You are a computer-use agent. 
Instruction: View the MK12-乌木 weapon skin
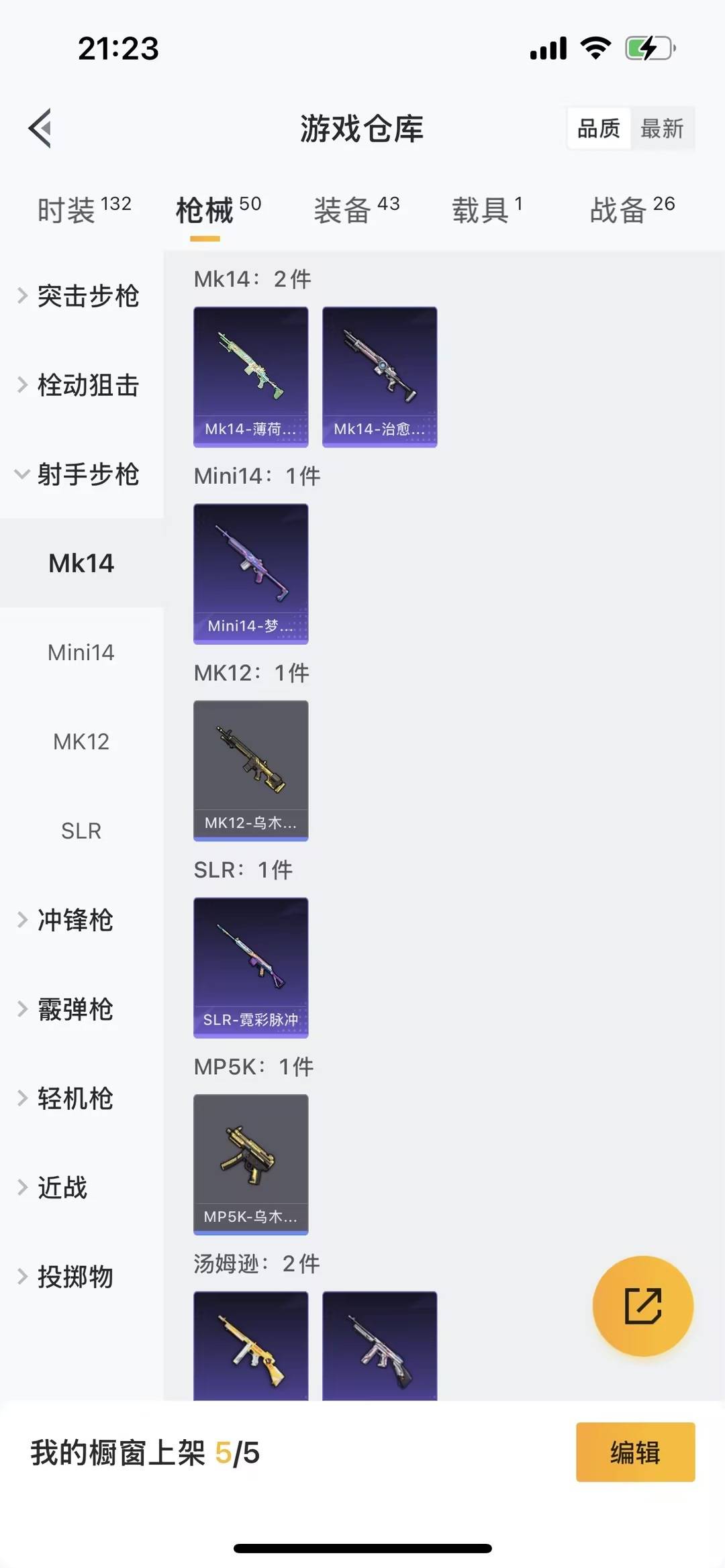[x=250, y=770]
